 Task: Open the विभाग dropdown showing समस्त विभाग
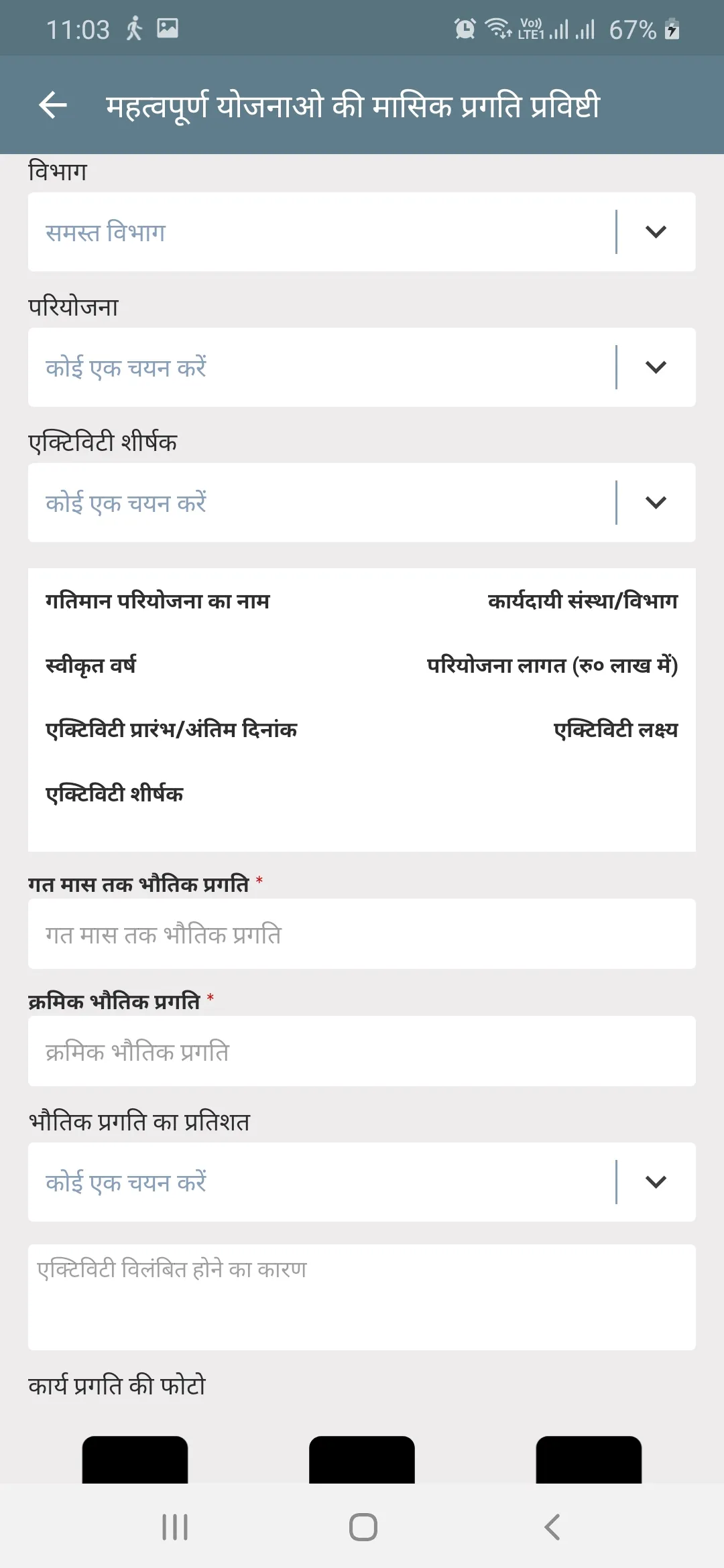361,232
